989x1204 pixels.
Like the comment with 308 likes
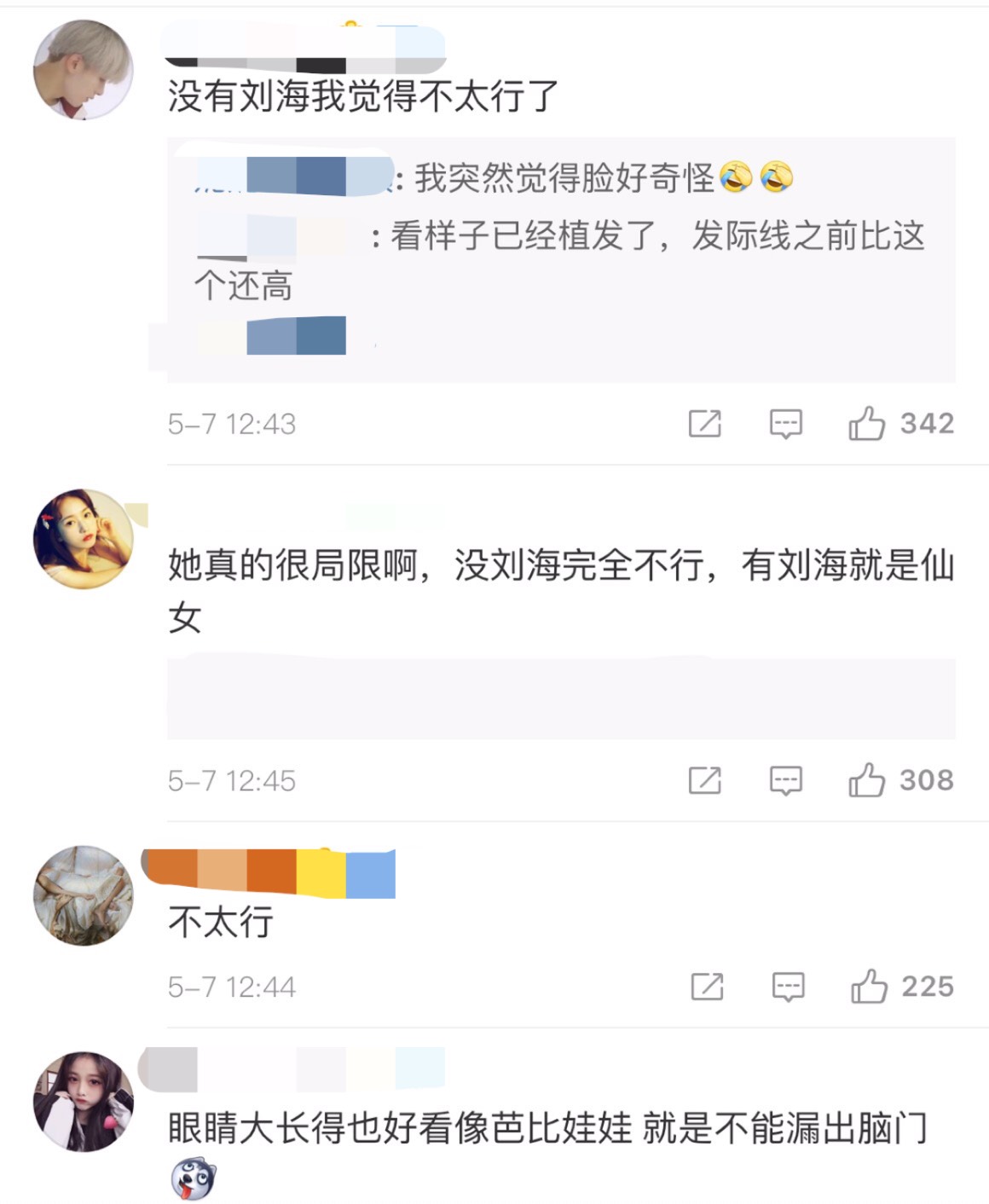pos(866,779)
